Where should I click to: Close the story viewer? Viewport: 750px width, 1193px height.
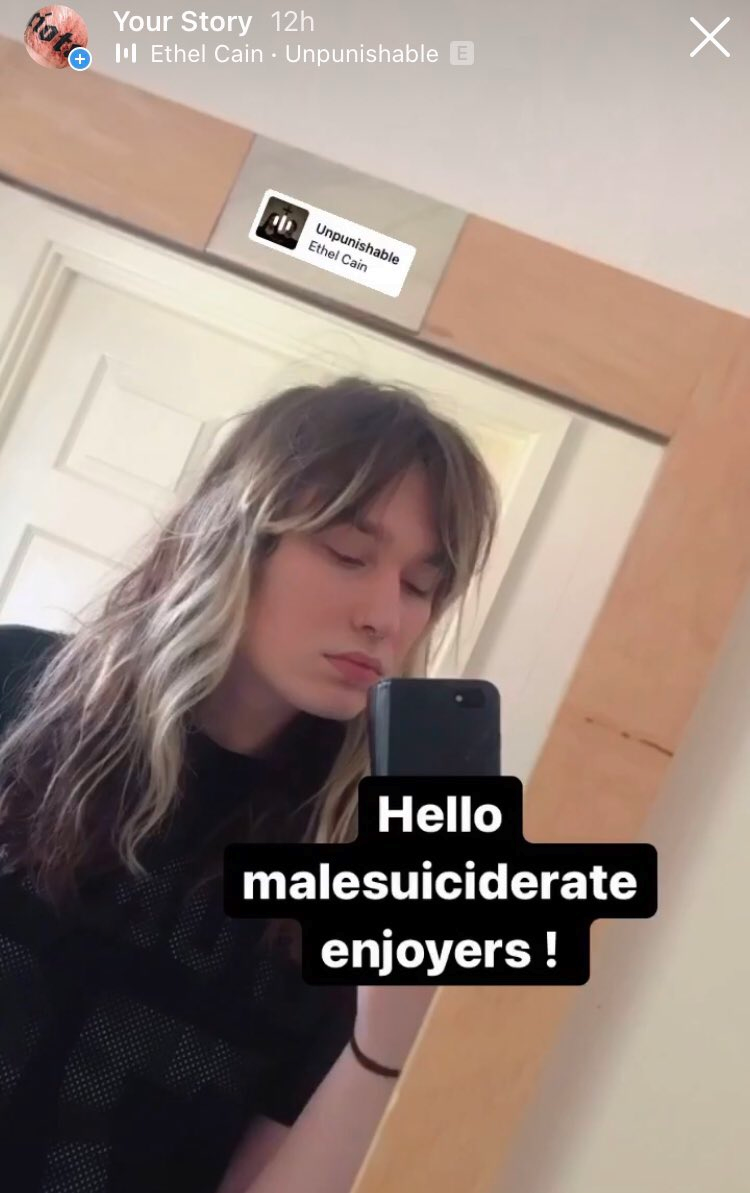click(x=709, y=37)
